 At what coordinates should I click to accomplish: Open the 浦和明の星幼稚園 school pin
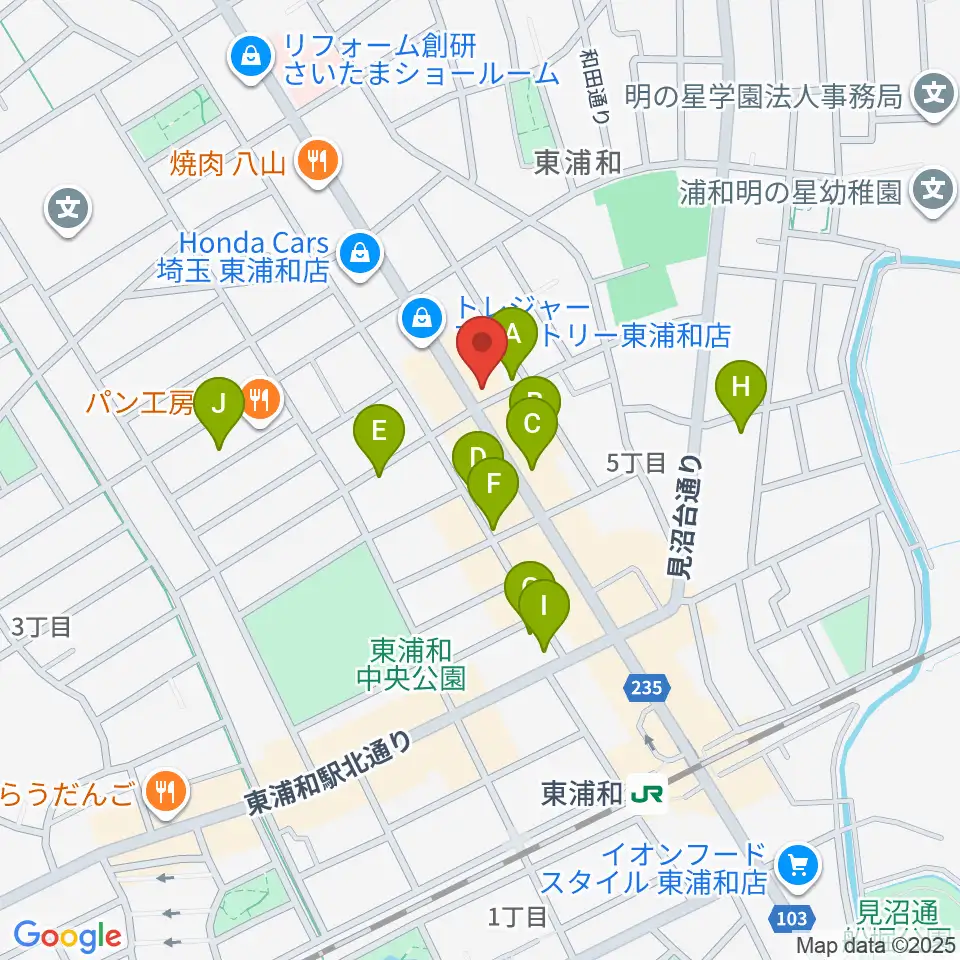tap(933, 192)
